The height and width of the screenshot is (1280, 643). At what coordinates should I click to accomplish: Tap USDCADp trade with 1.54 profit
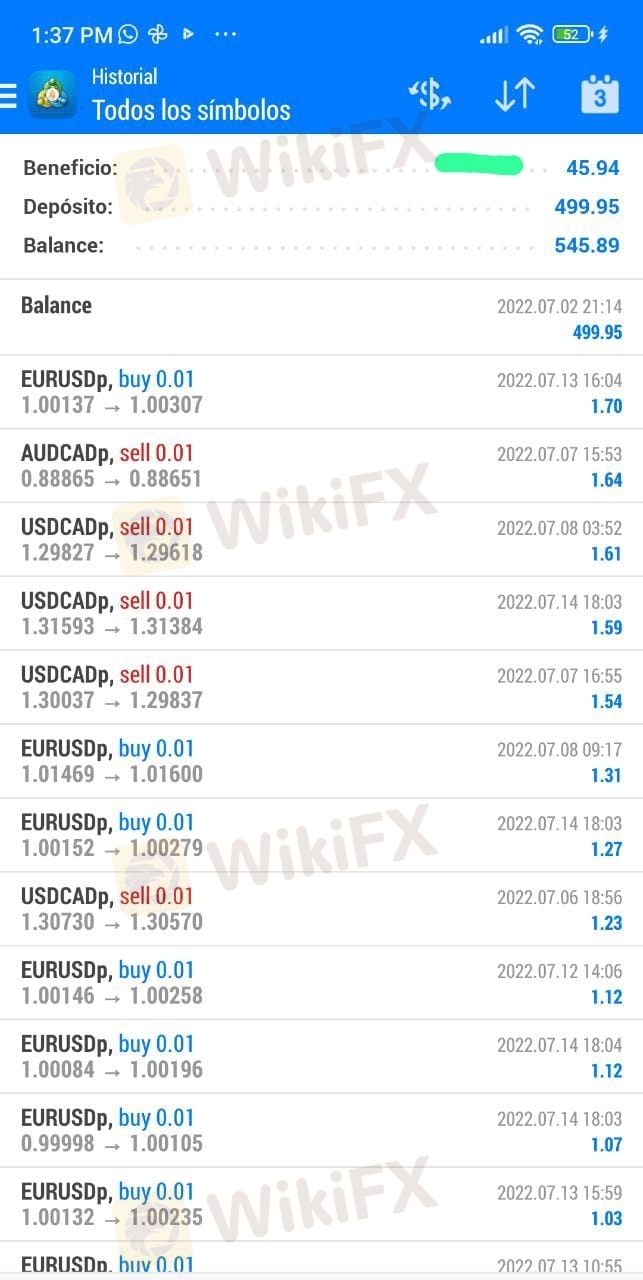pos(321,688)
